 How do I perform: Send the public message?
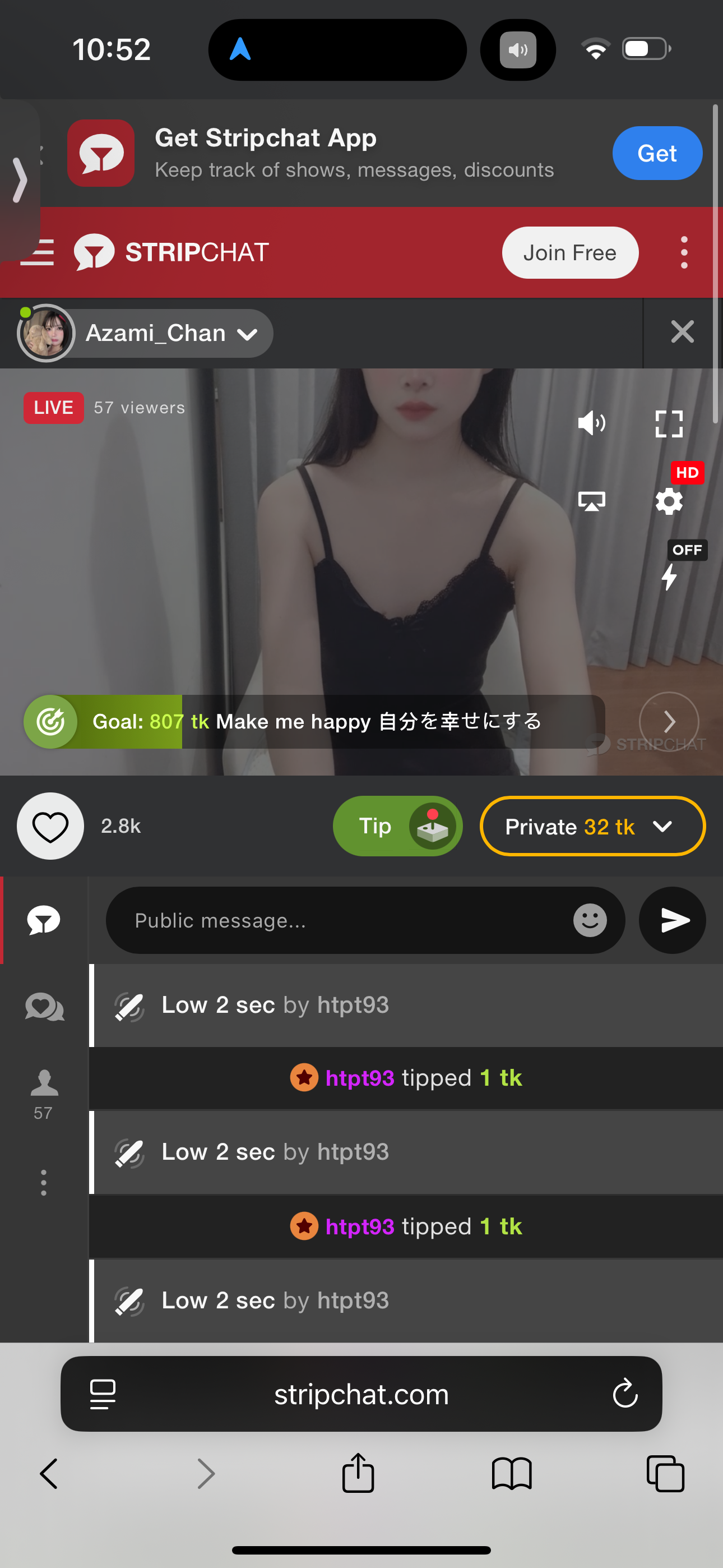coord(672,920)
